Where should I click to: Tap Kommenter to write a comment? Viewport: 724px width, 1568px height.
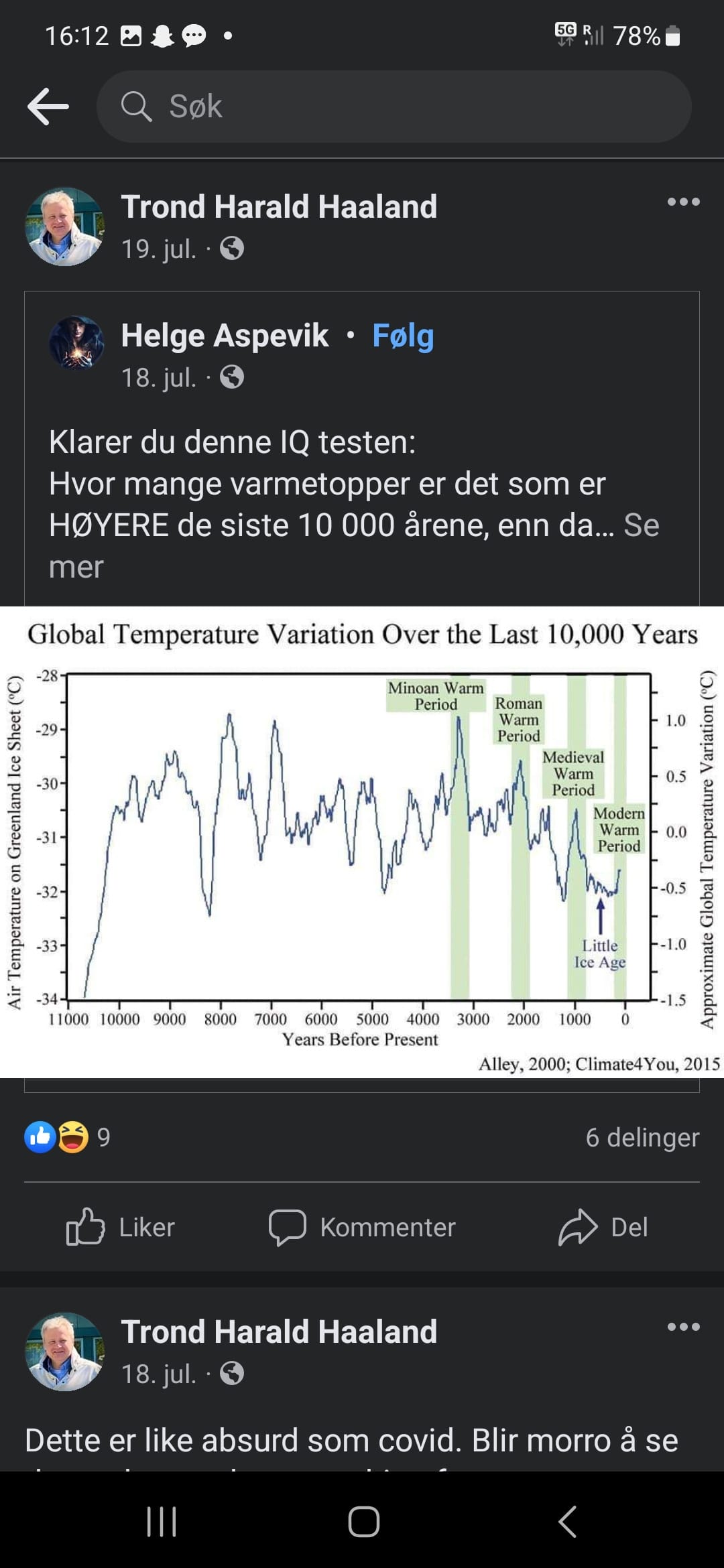pos(362,1227)
